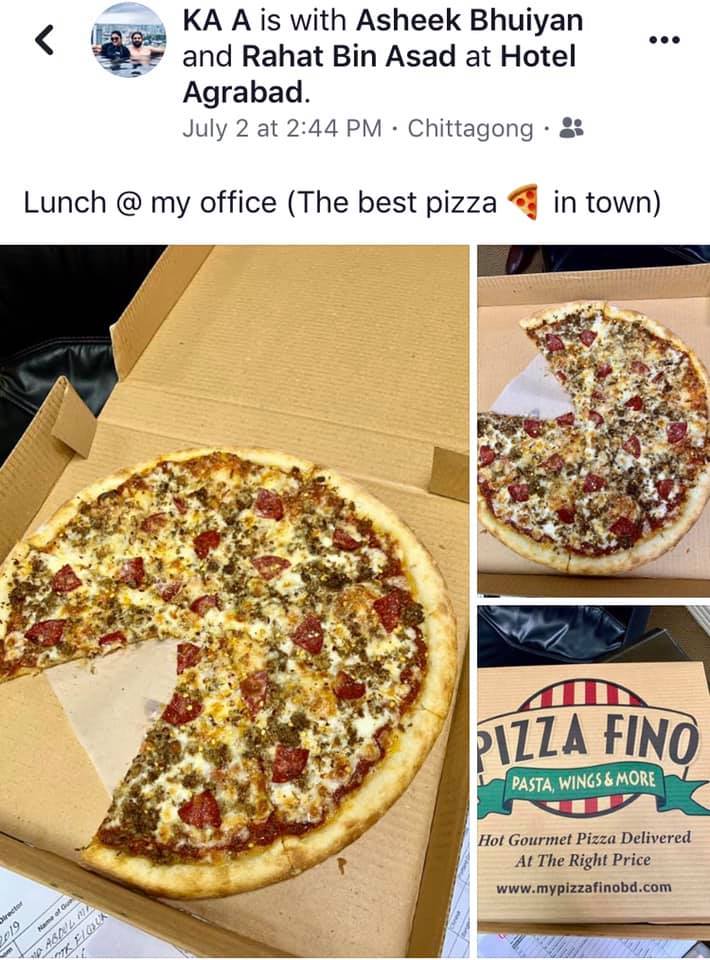Open the Pizza Fino box photo
This screenshot has width=710, height=960.
coord(594,782)
